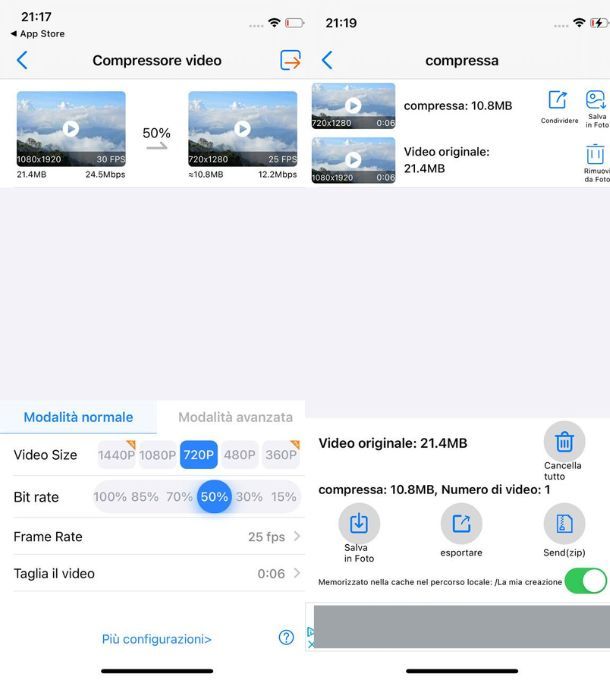Tap the orange export icon on Compressore video
The image size is (610, 680).
pyautogui.click(x=290, y=60)
